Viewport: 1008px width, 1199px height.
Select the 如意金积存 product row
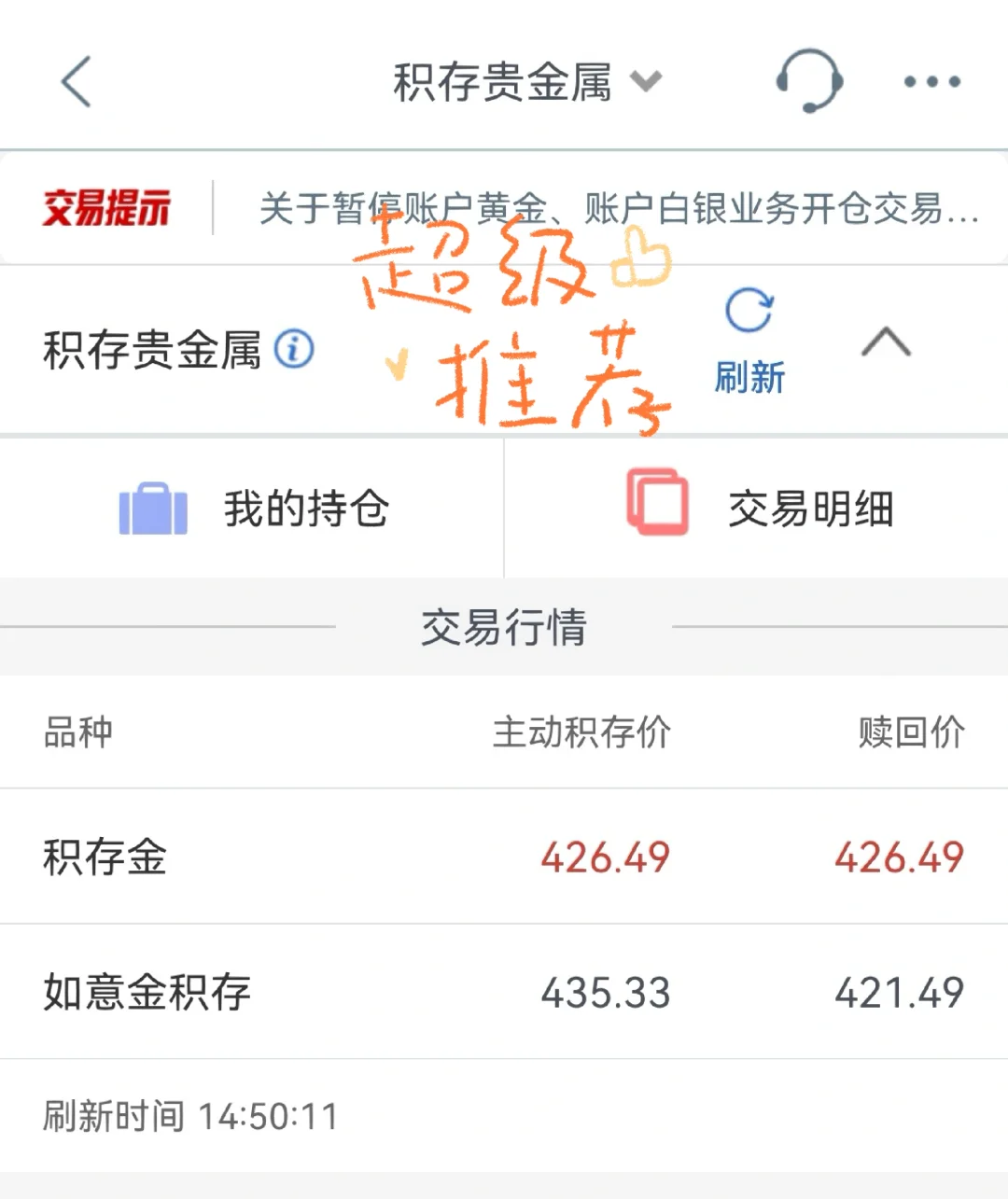[x=504, y=992]
